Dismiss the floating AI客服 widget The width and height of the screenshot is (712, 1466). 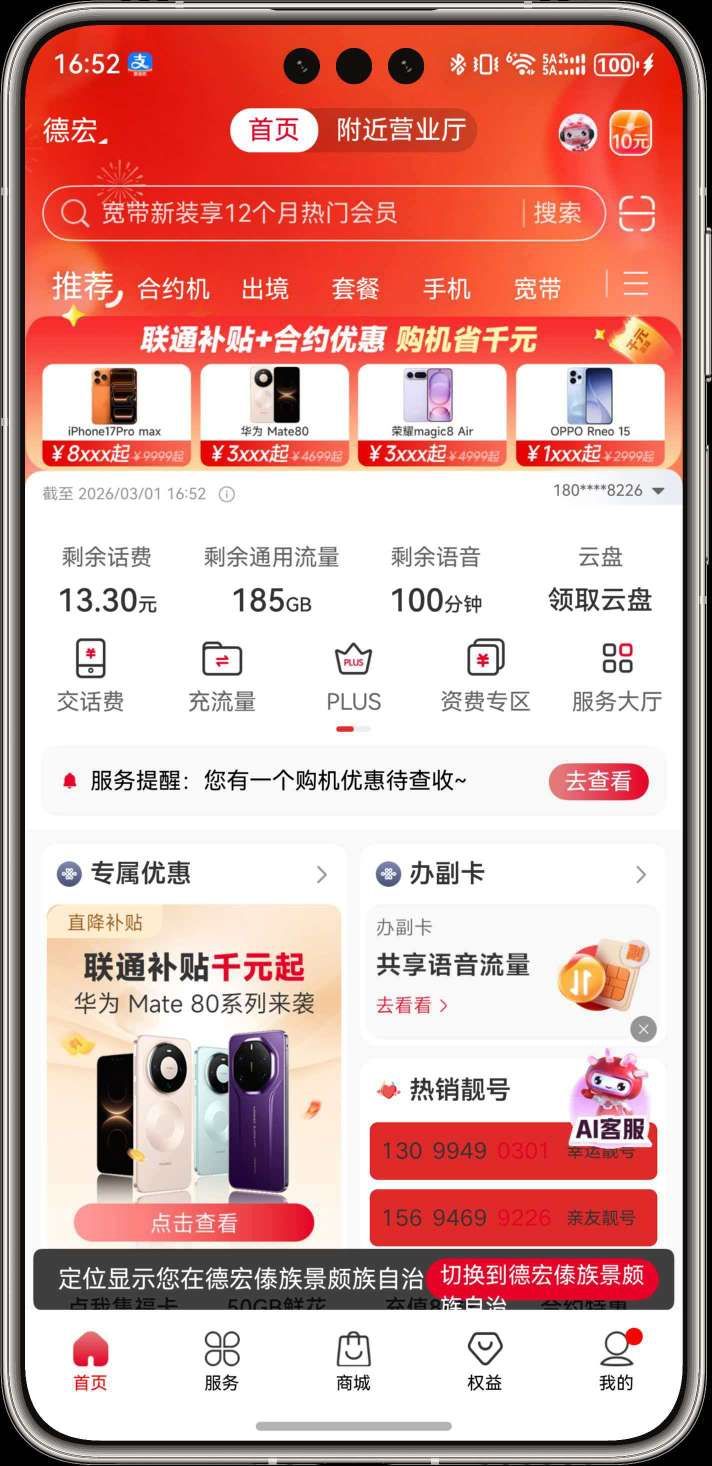644,1029
